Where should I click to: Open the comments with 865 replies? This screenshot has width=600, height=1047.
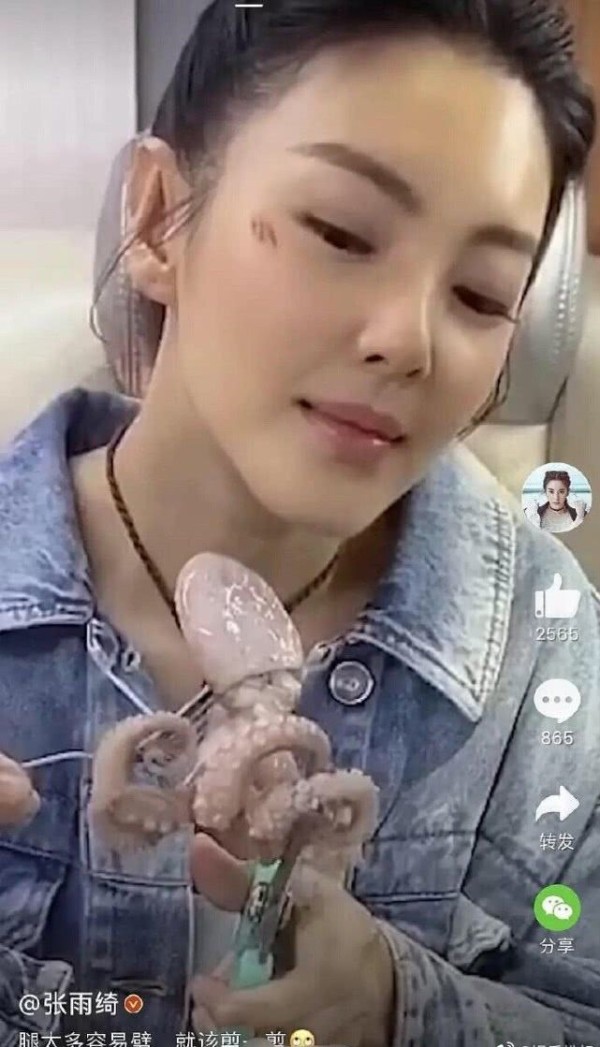tap(557, 701)
